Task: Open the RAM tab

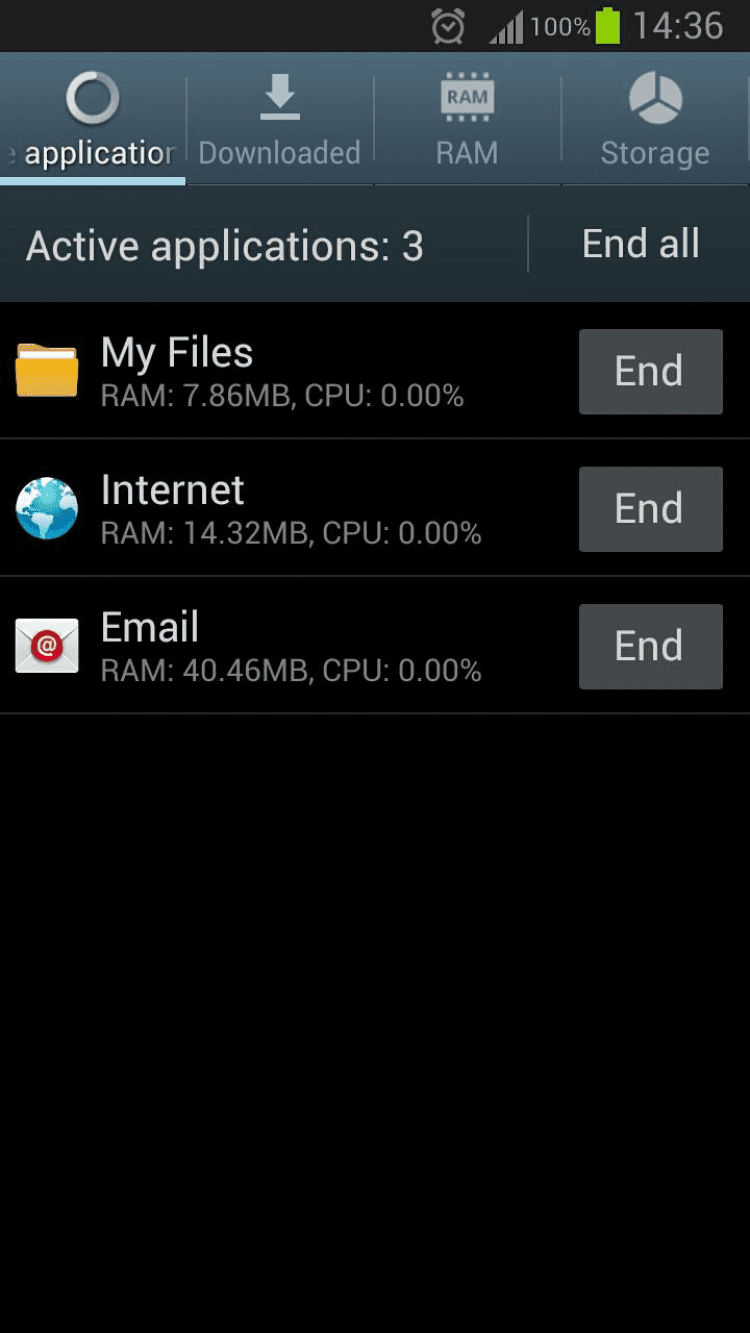Action: pos(467,122)
